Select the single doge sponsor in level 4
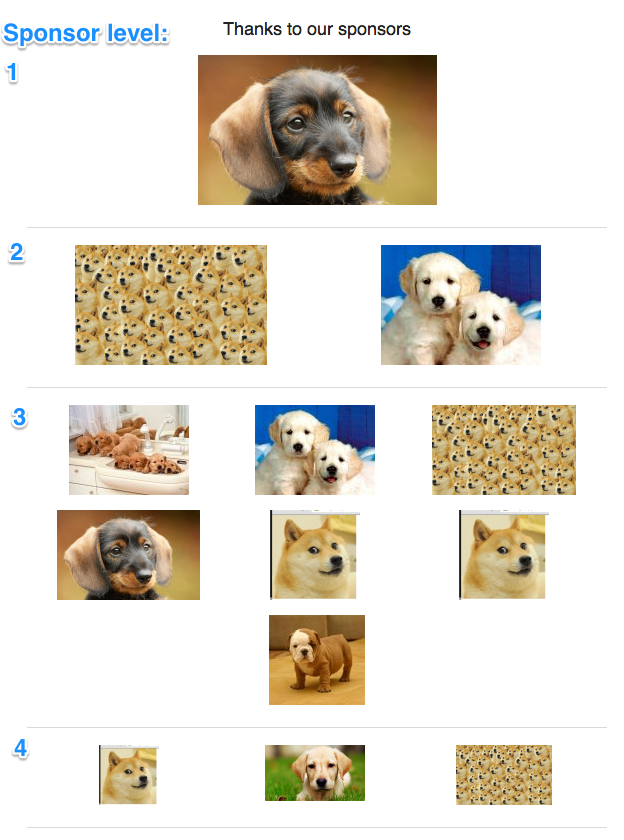 click(128, 774)
